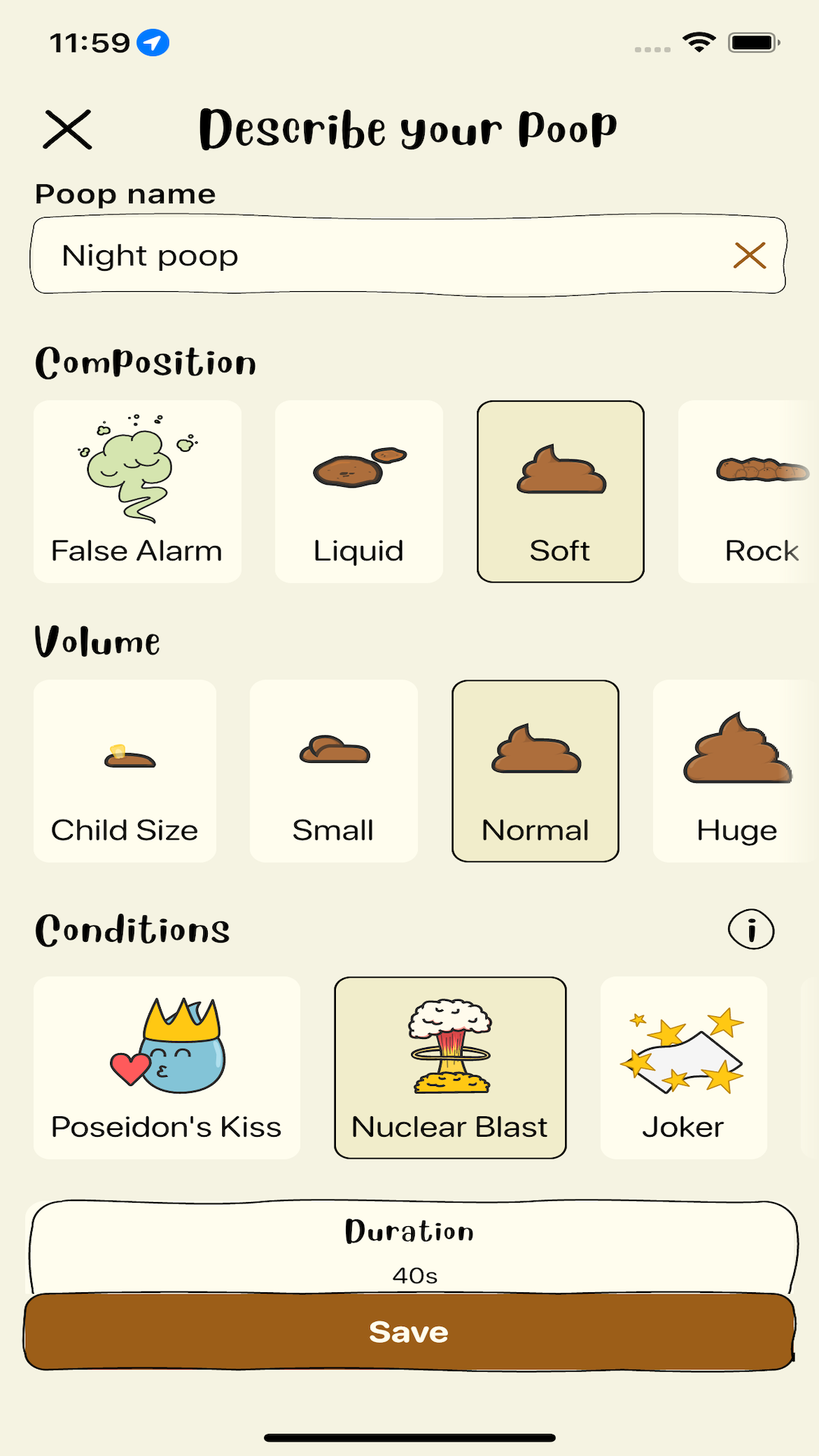The height and width of the screenshot is (1456, 819).
Task: Clear the Night poop name text
Action: point(750,256)
